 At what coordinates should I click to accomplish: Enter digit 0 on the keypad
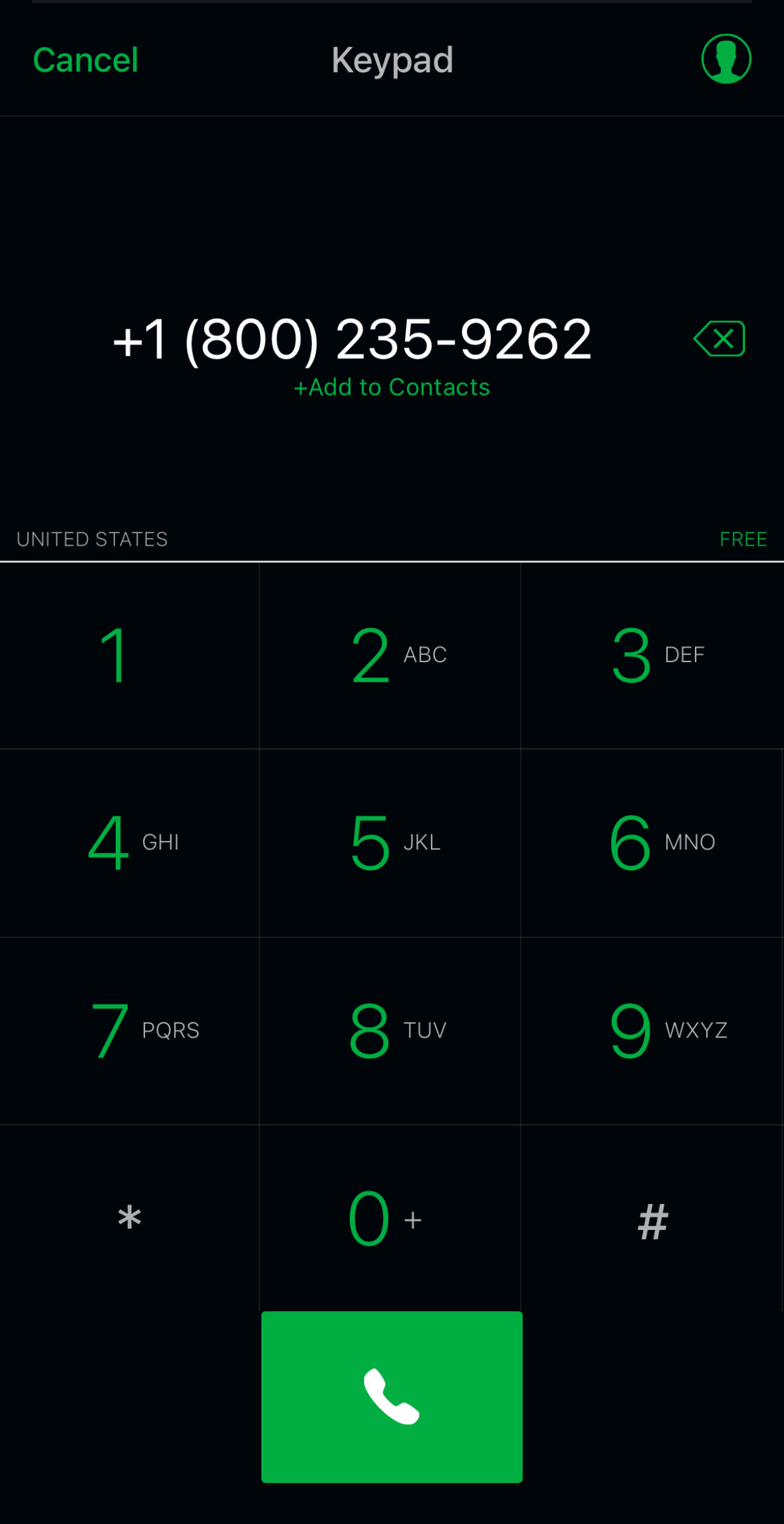click(390, 1218)
